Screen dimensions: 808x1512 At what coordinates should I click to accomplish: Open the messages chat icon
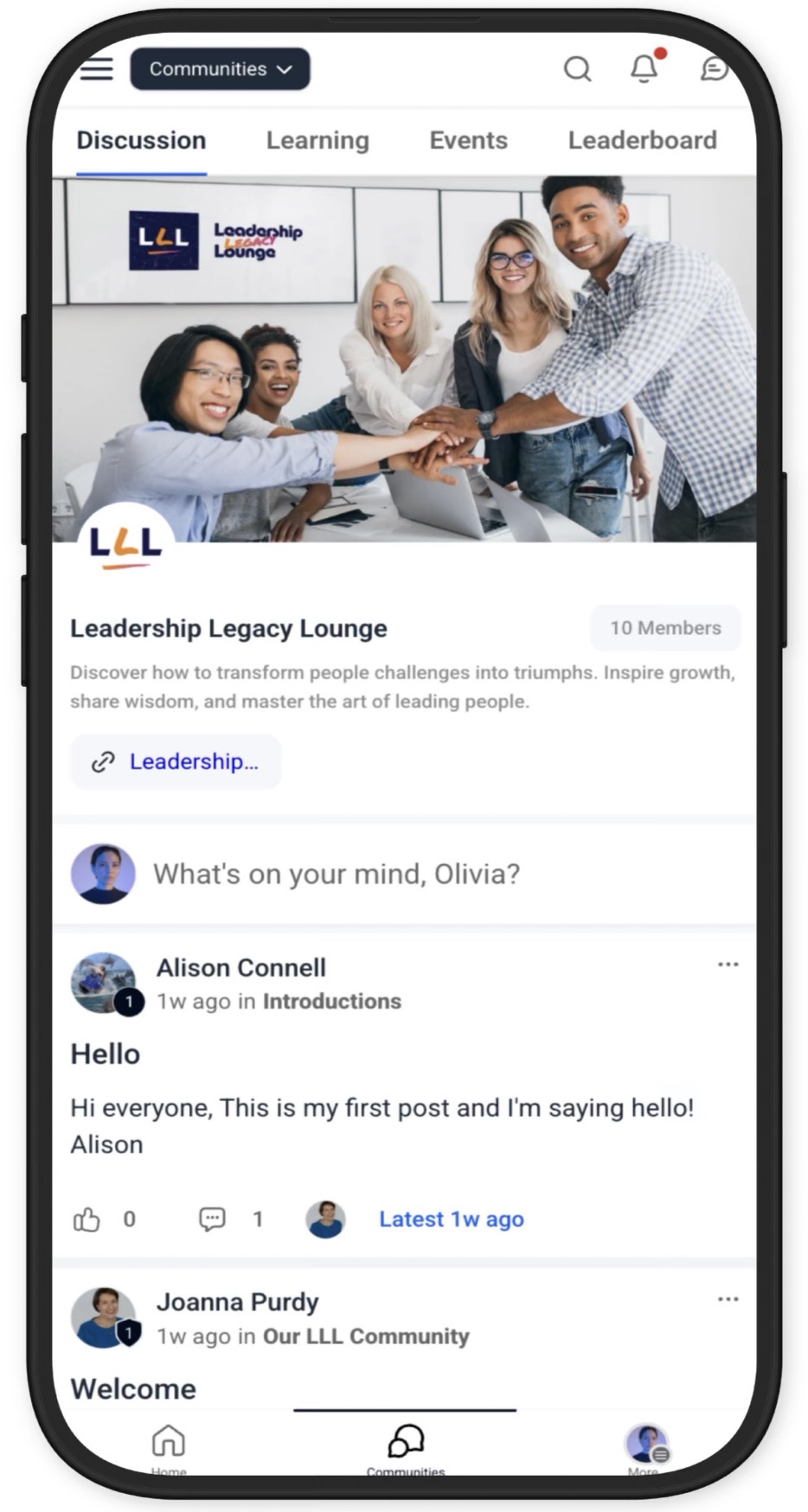coord(714,68)
